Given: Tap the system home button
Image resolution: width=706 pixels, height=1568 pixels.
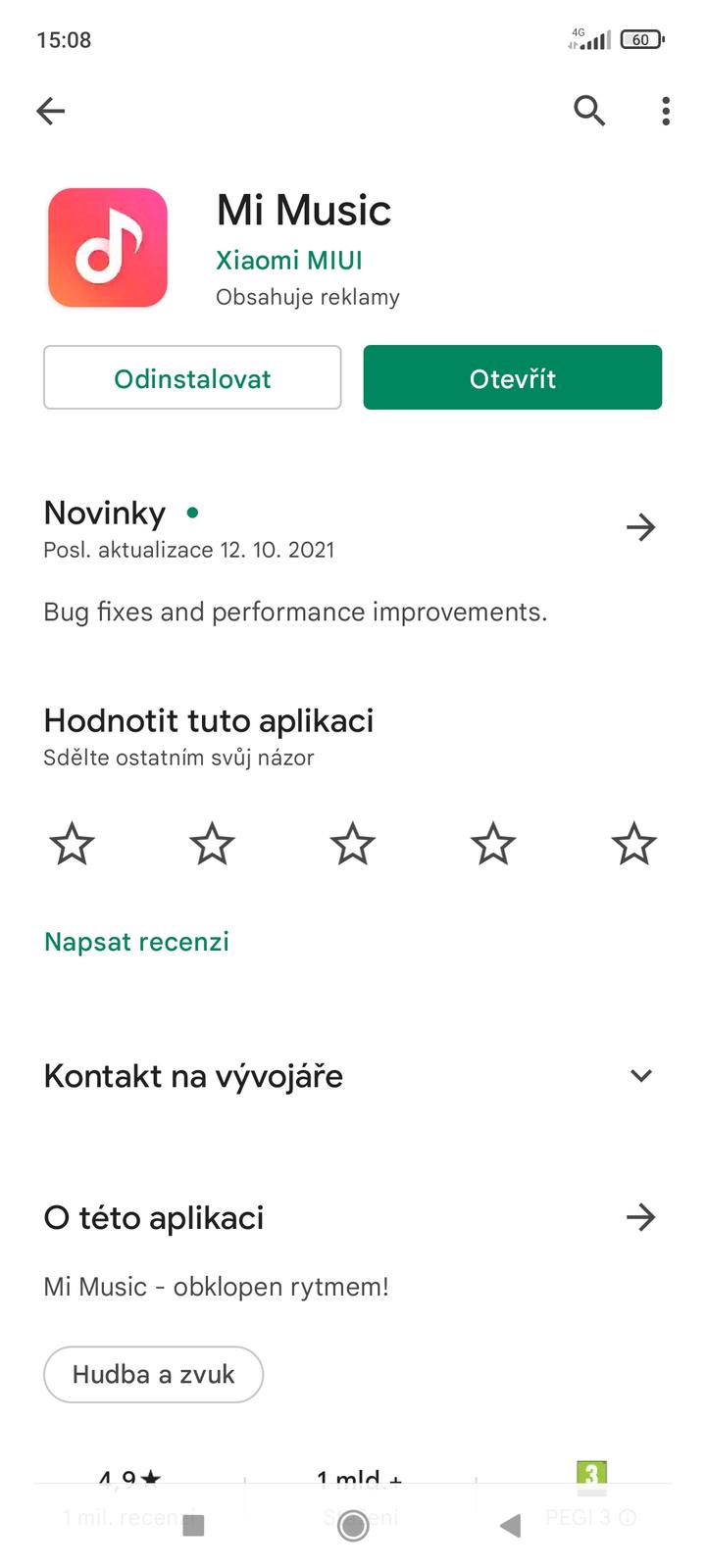Looking at the screenshot, I should (x=353, y=1525).
